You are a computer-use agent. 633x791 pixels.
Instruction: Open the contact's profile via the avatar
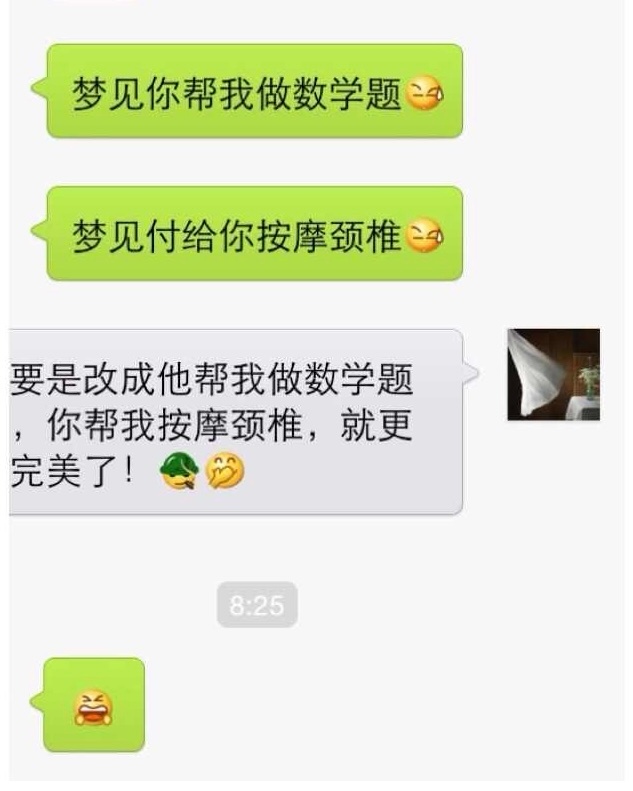coord(553,374)
